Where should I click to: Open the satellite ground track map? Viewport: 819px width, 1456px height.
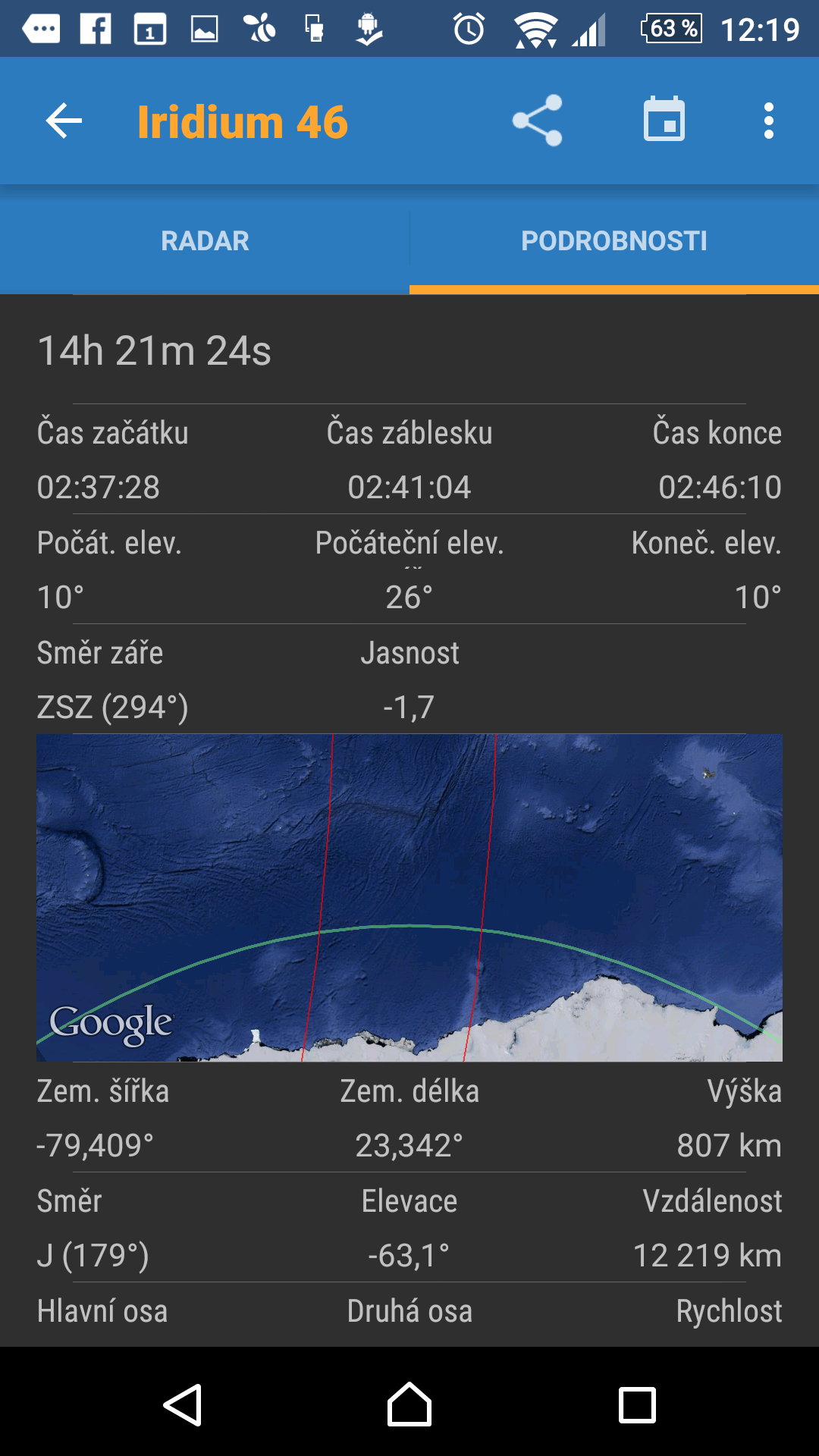click(x=409, y=898)
